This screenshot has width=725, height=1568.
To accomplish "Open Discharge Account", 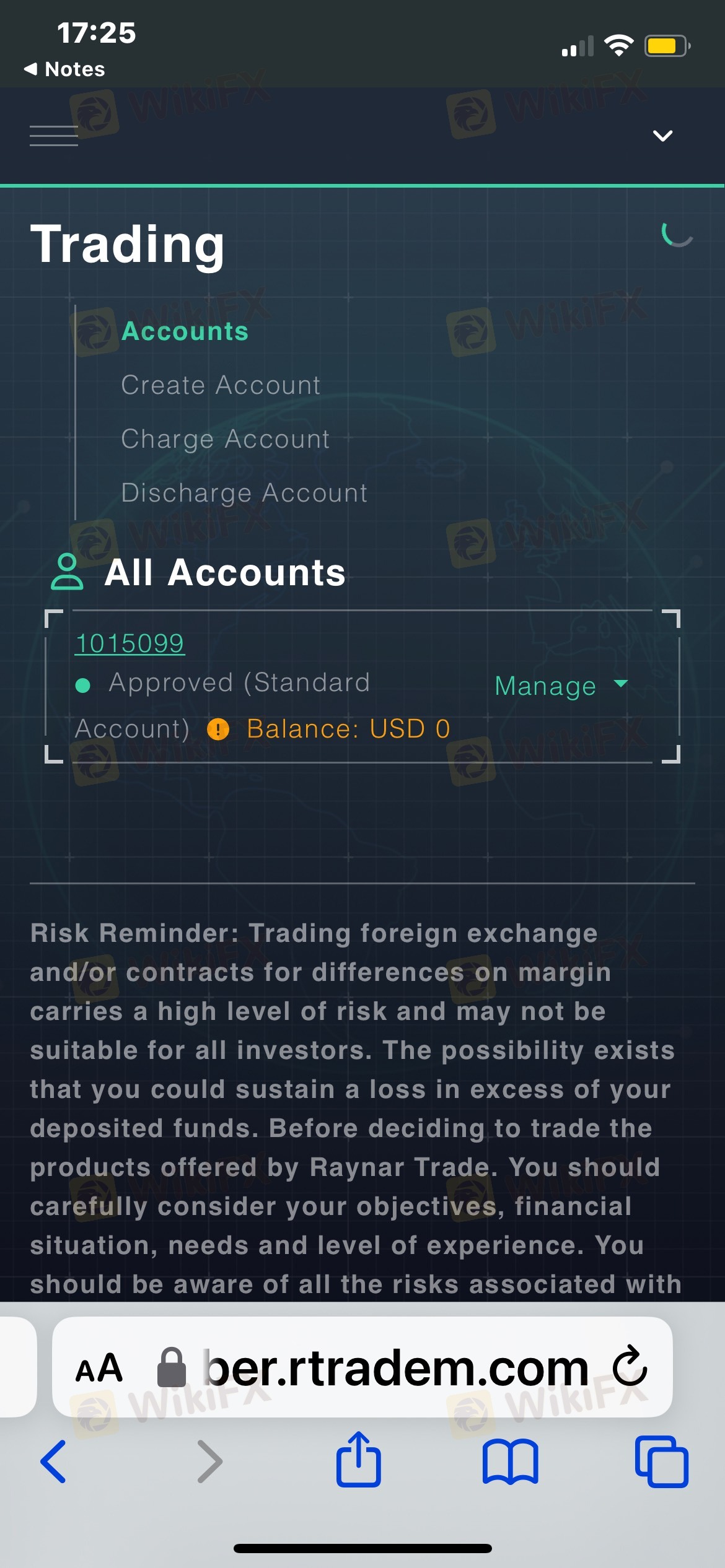I will pos(244,493).
